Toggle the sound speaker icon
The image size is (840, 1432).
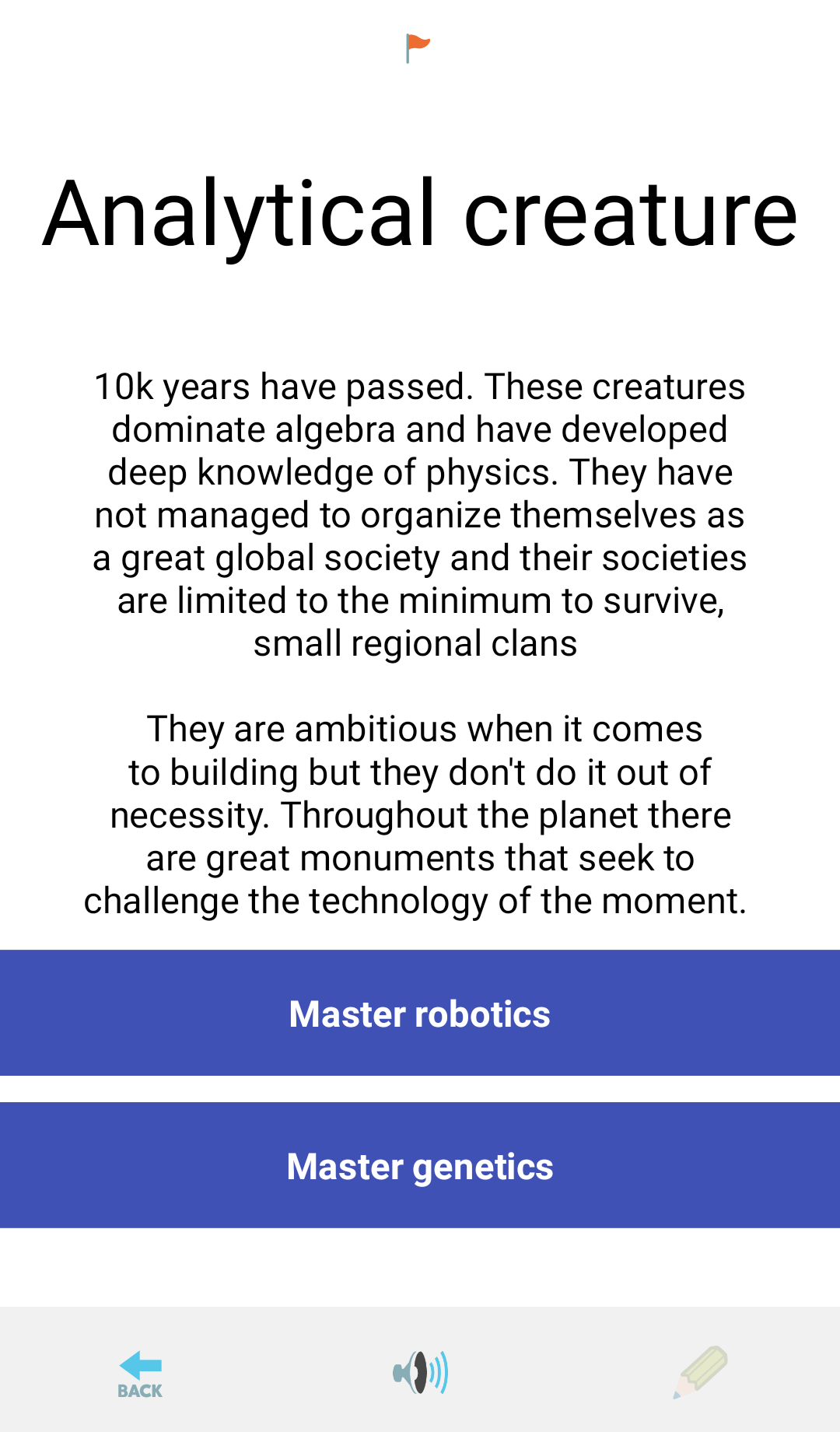coord(421,1372)
